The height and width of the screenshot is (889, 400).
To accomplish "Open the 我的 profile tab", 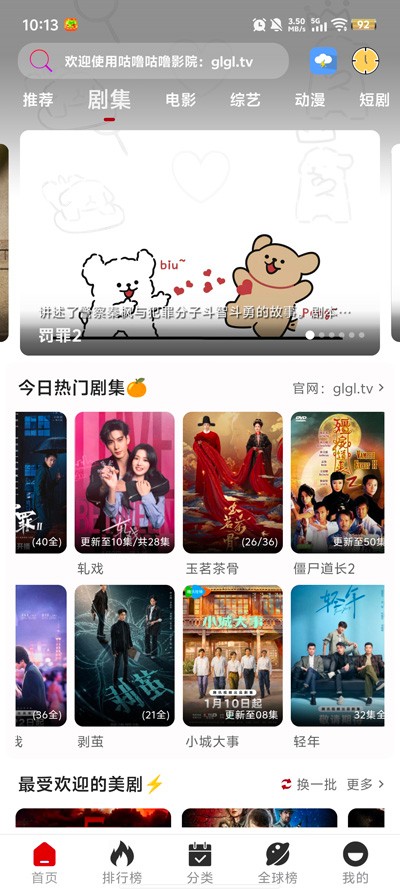I will point(355,862).
